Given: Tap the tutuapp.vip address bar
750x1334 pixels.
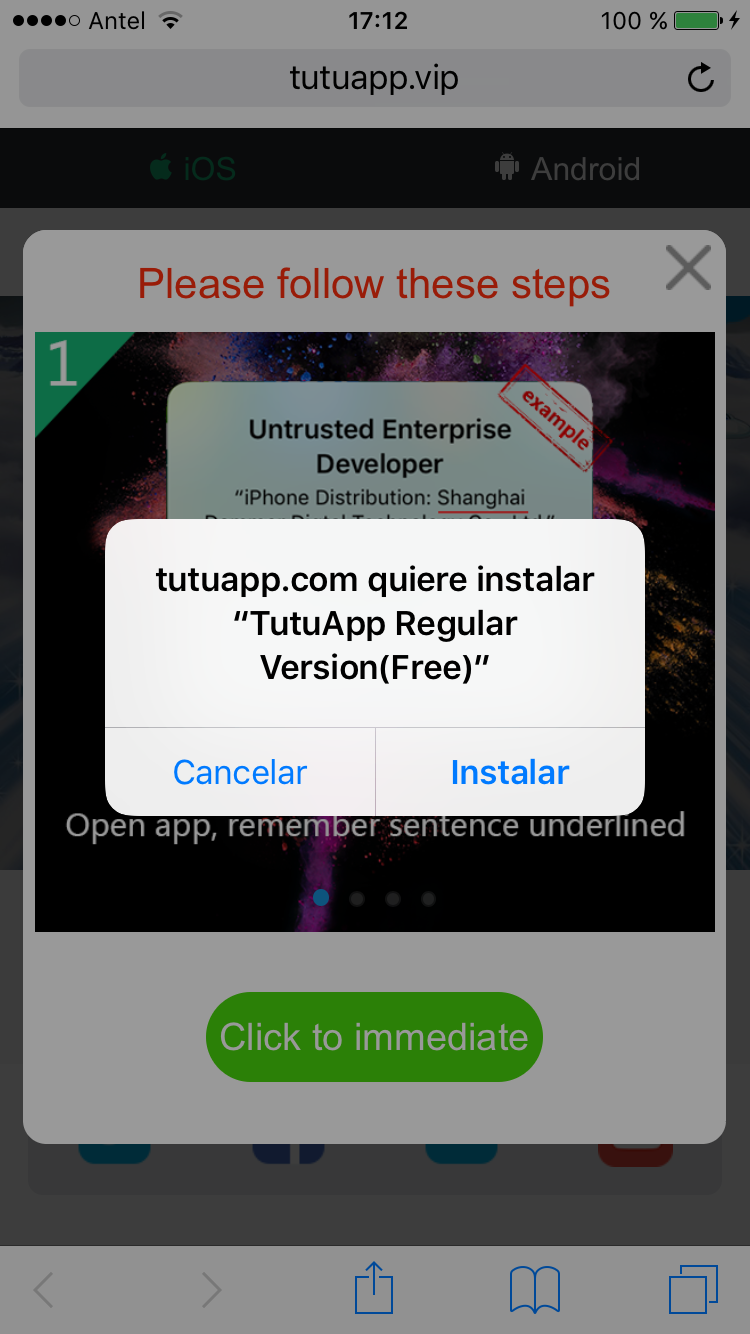Looking at the screenshot, I should click(x=375, y=78).
